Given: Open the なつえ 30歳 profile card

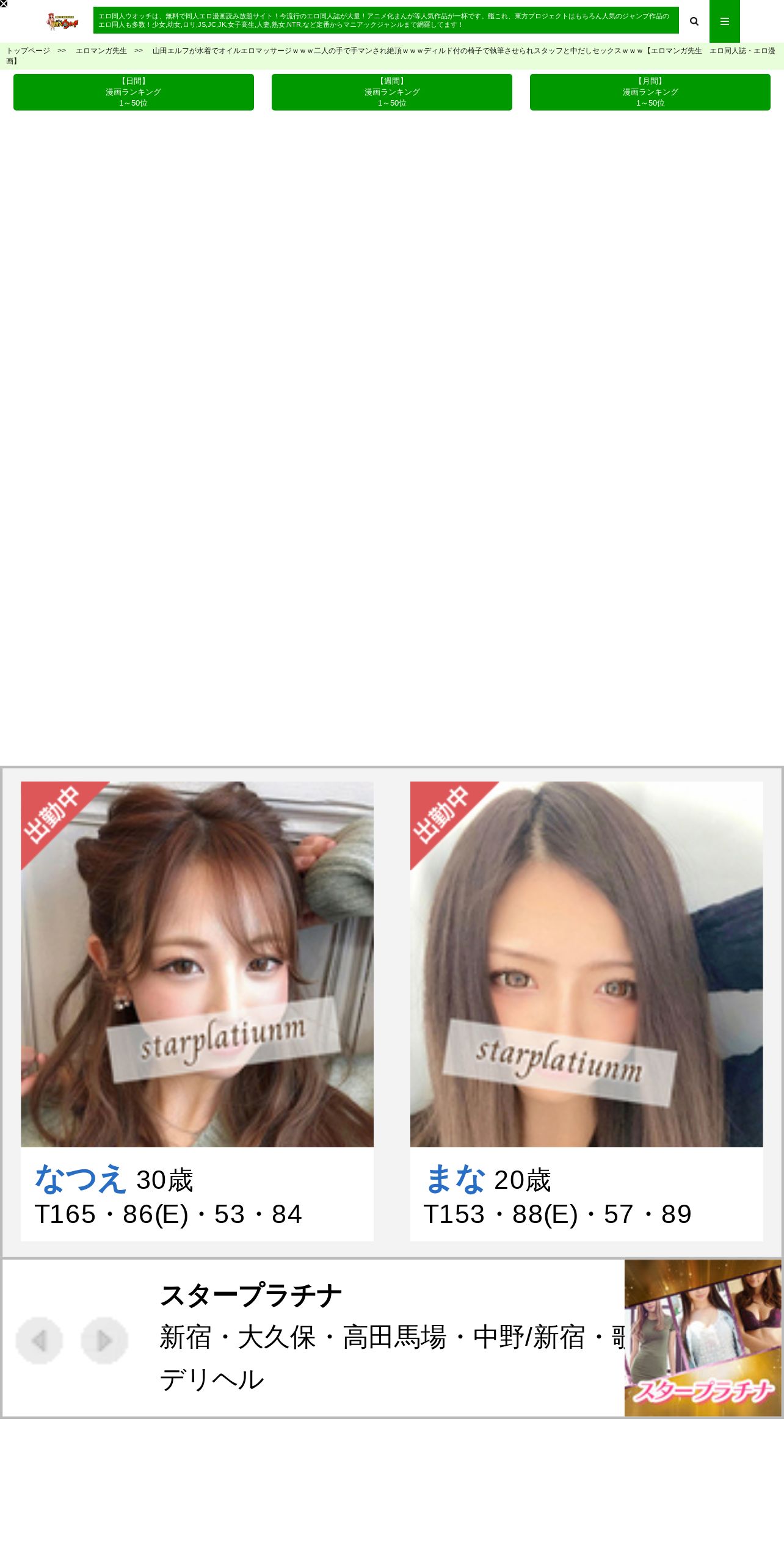Looking at the screenshot, I should tap(197, 1011).
